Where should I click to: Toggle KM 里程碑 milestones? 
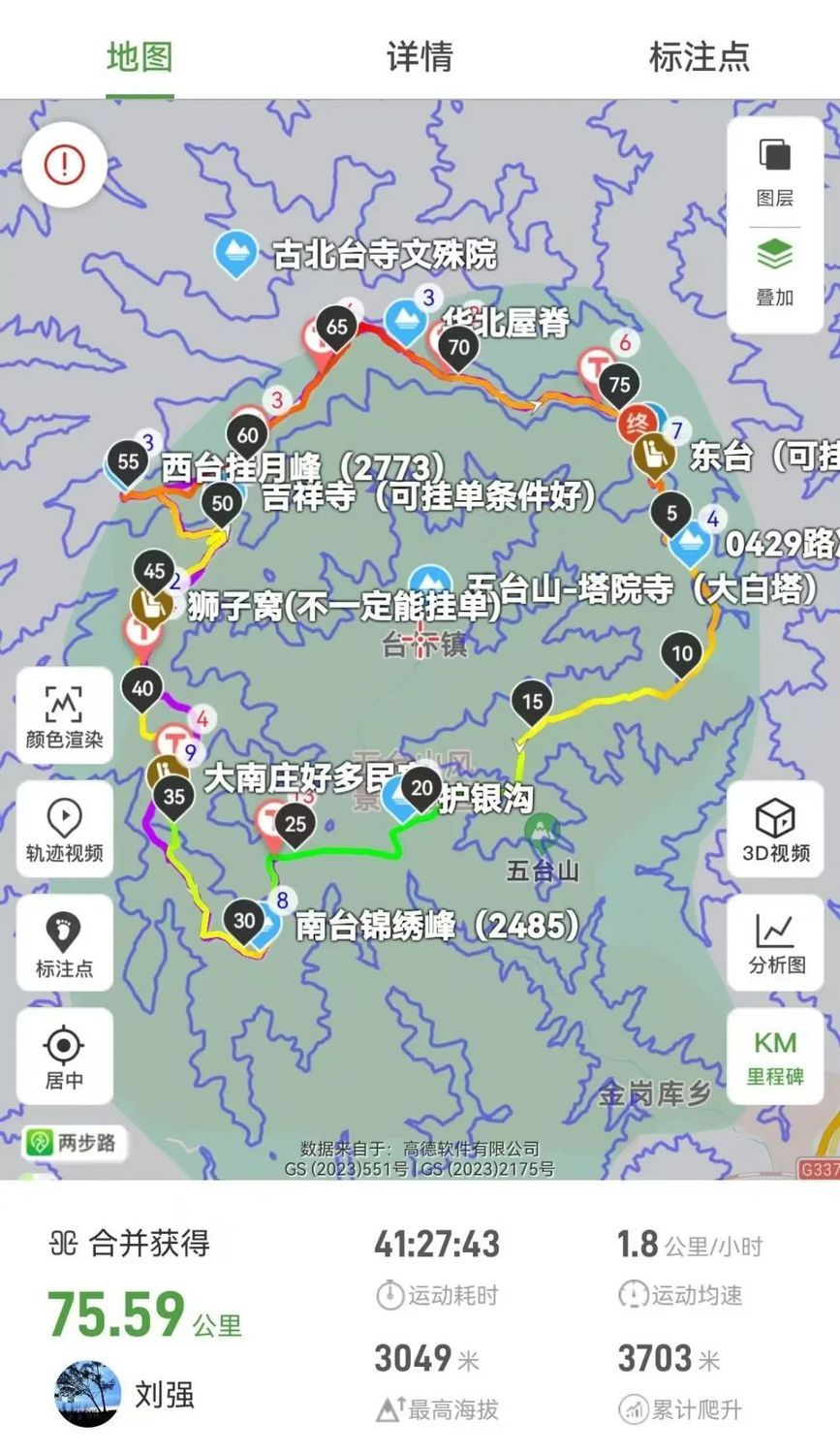tap(775, 1057)
